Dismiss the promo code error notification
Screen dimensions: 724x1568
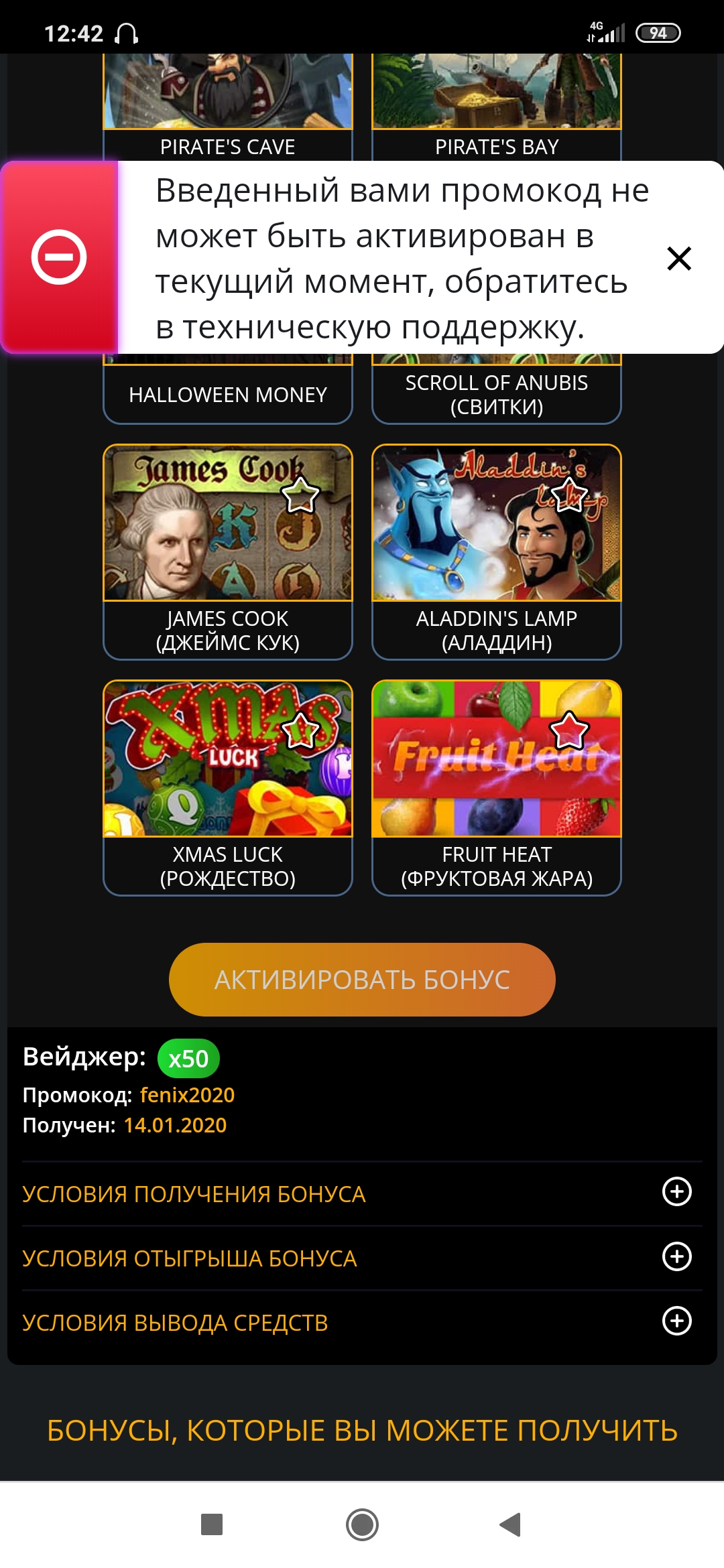click(x=678, y=258)
